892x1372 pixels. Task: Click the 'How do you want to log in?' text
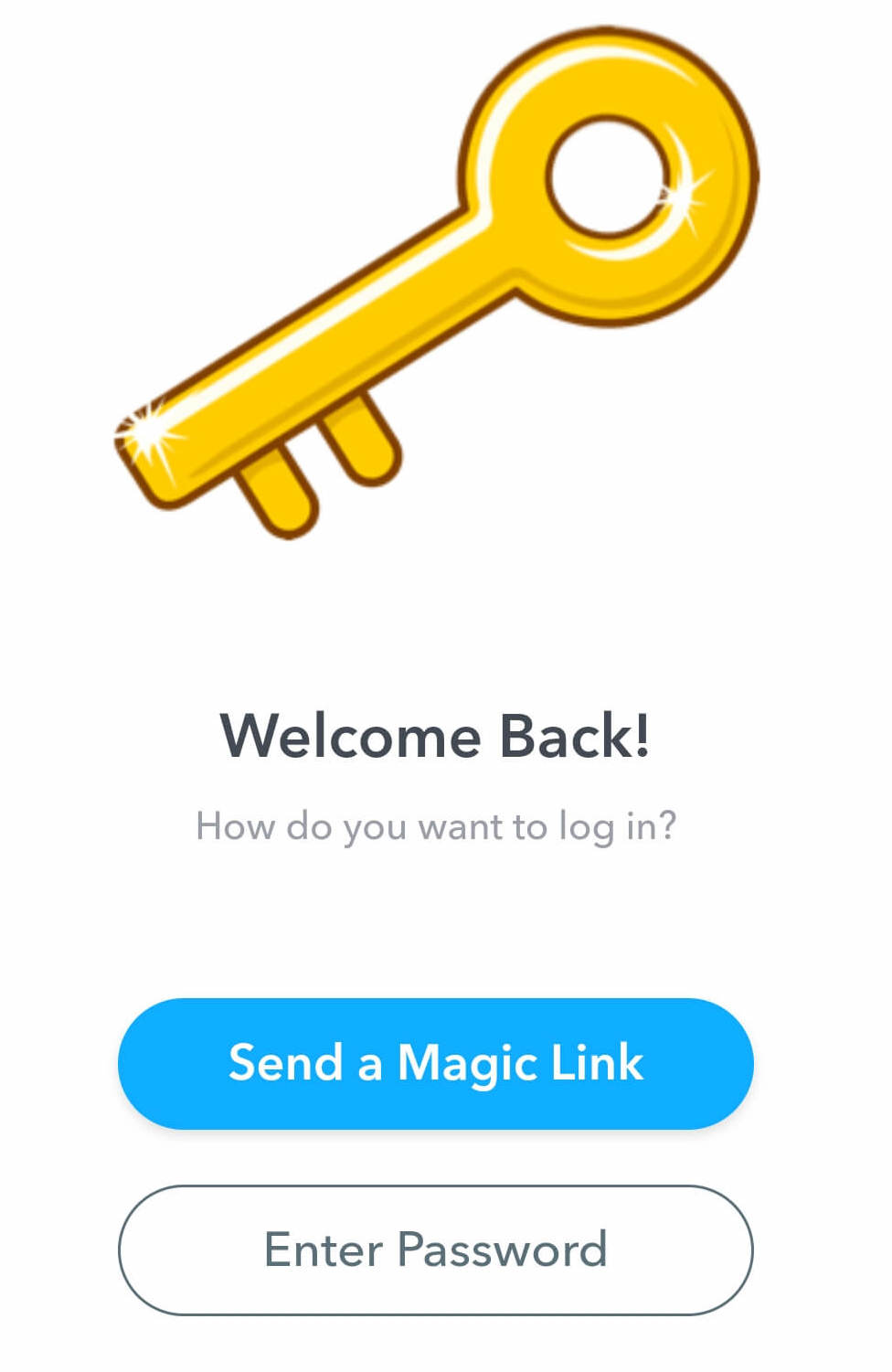[x=437, y=825]
